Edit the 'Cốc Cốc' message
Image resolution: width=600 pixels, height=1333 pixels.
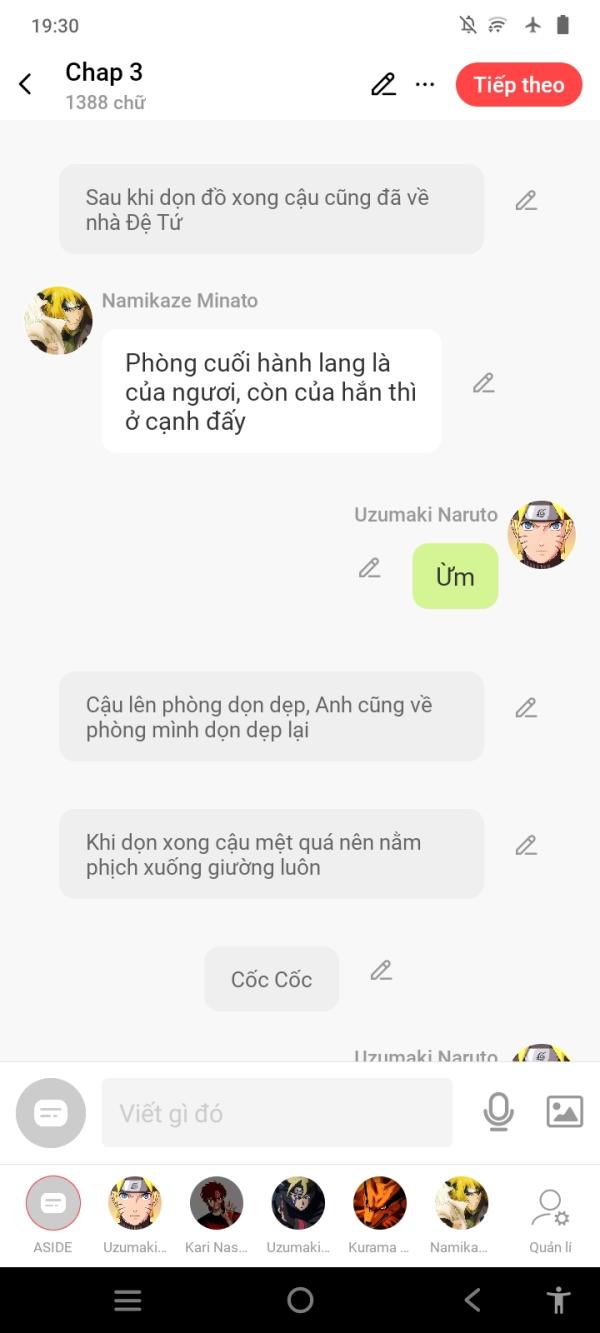tap(381, 971)
